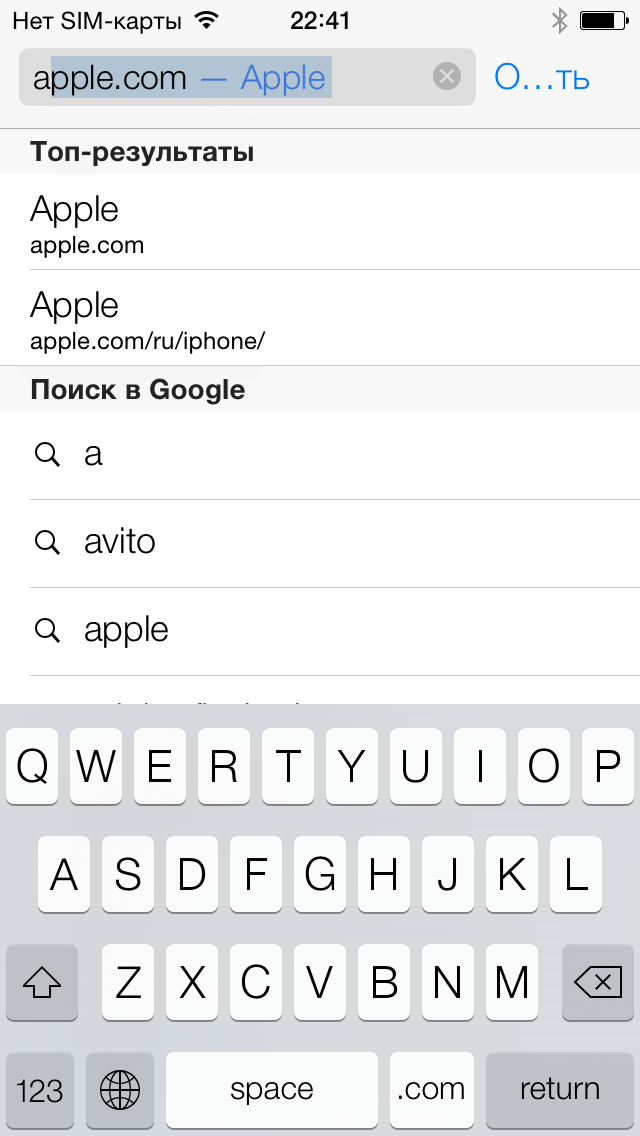Viewport: 640px width, 1136px height.
Task: Search Google for "a"
Action: coord(320,455)
